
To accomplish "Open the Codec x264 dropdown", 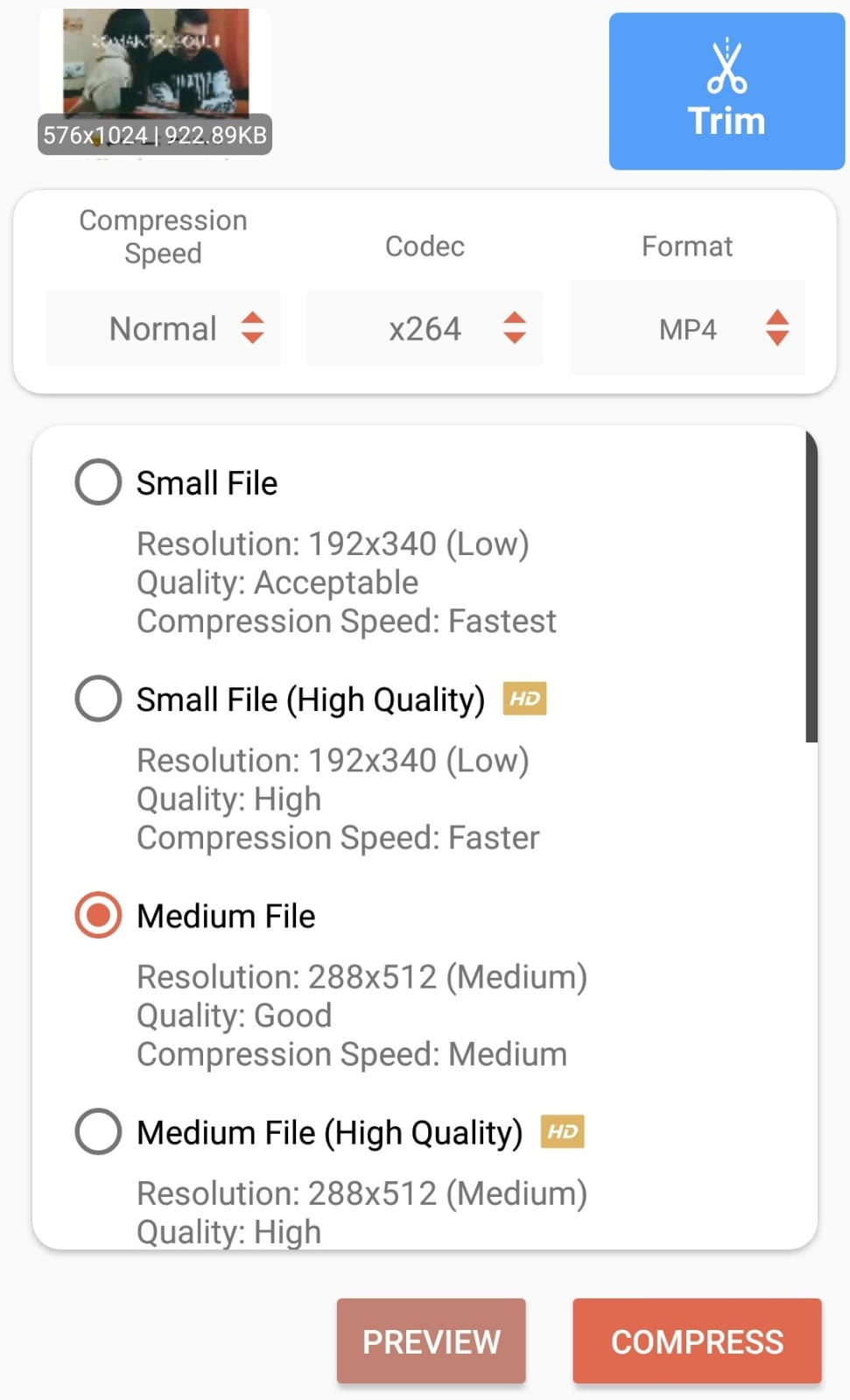I will click(x=425, y=328).
